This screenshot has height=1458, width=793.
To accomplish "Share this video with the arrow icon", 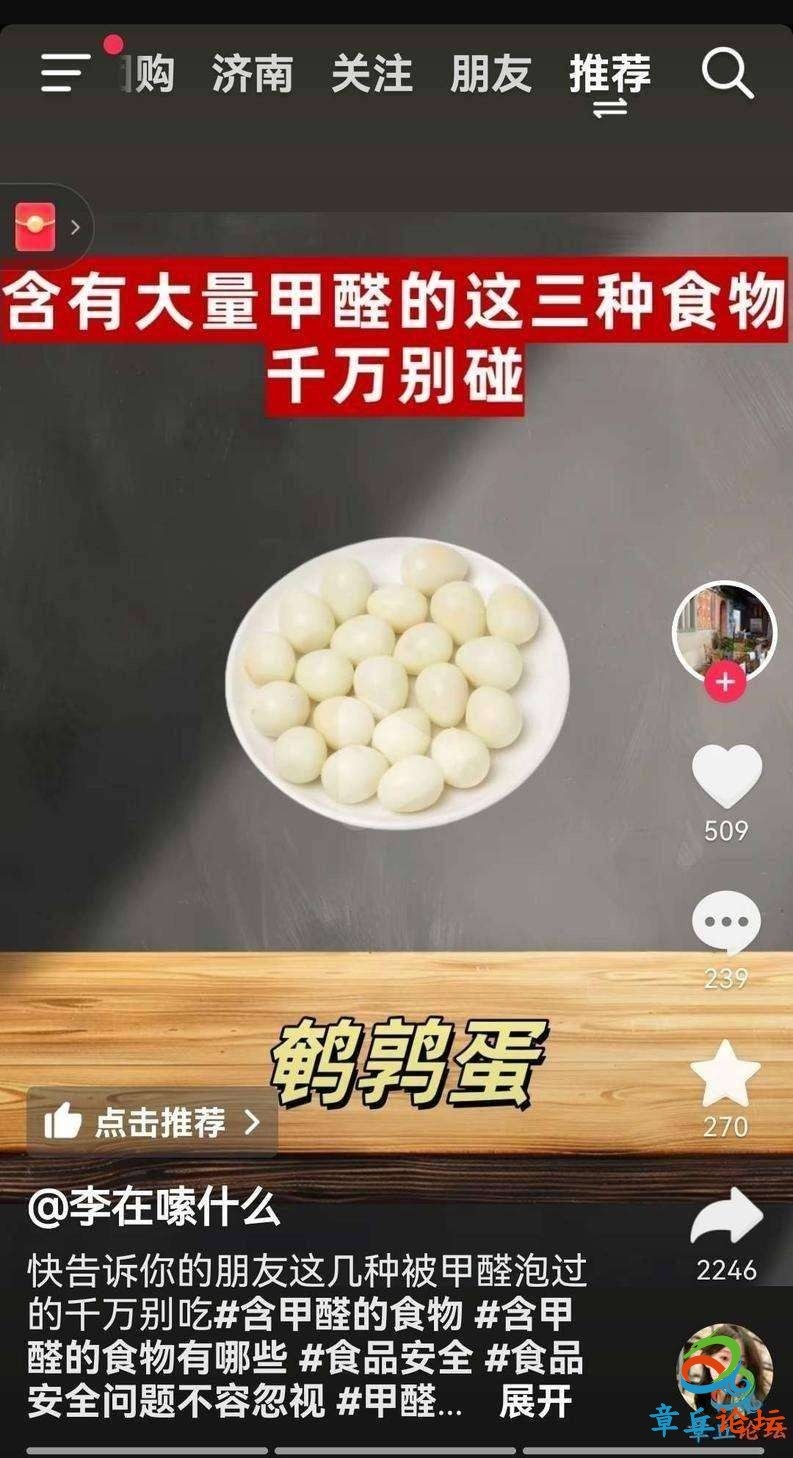I will [726, 1219].
